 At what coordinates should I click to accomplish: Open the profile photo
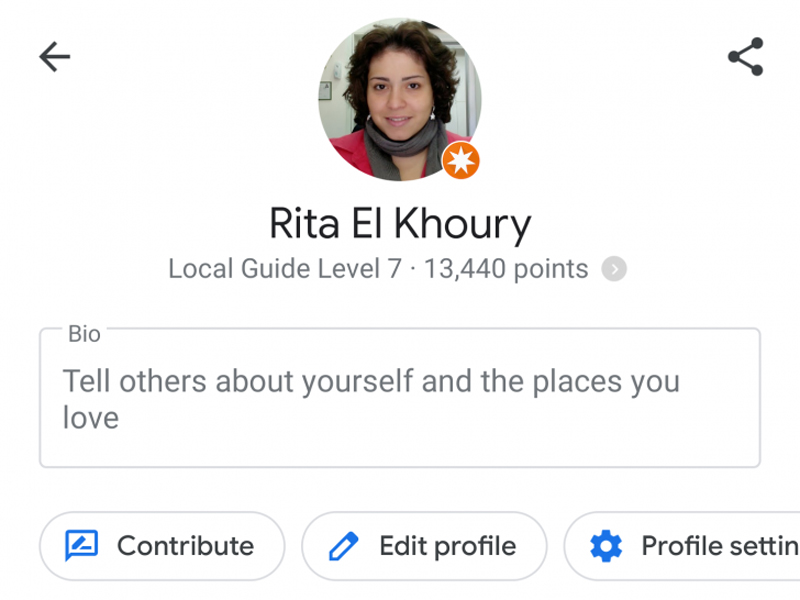(x=399, y=99)
